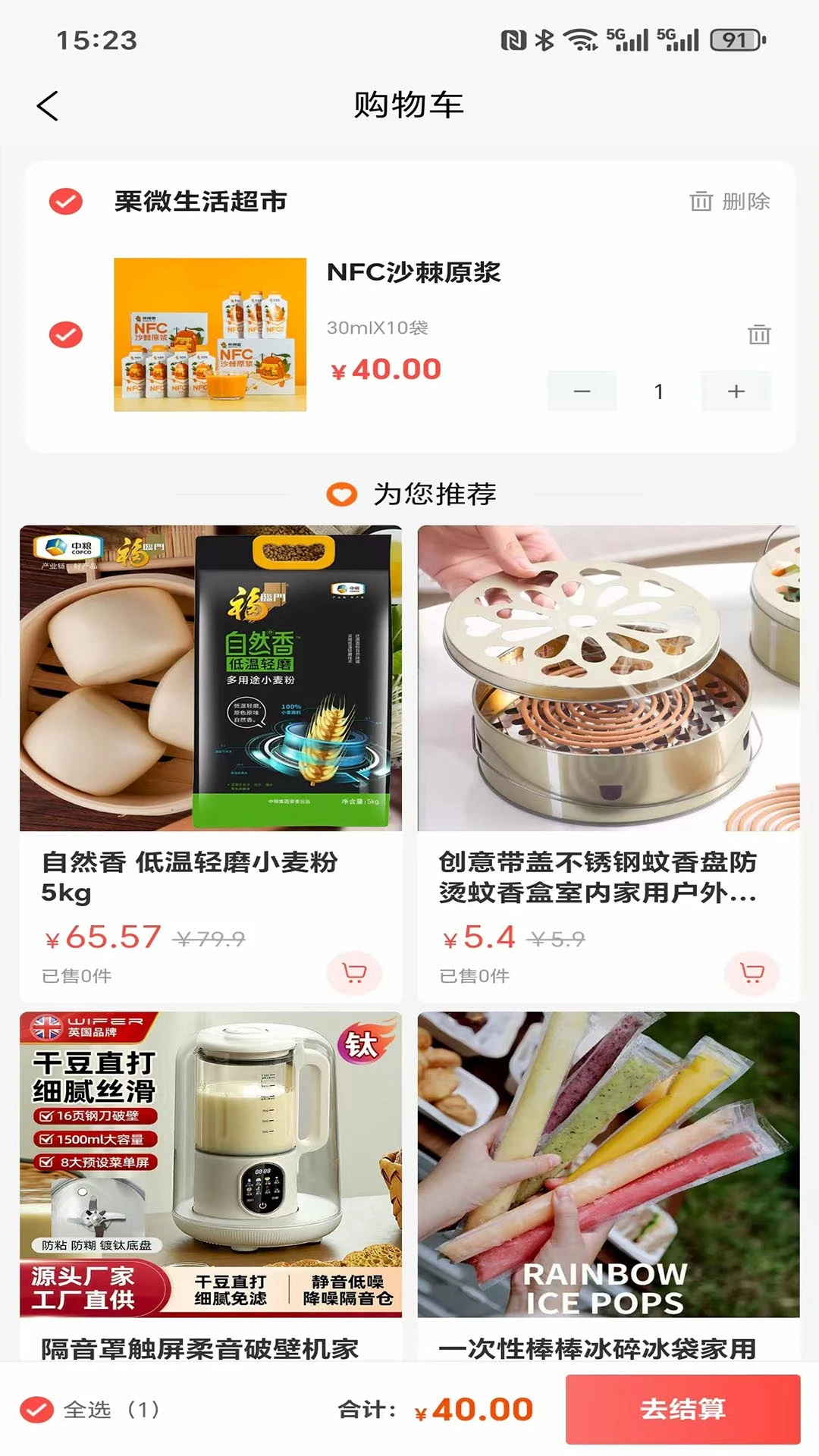This screenshot has height=1456, width=819.
Task: Open the 购物车 page title
Action: click(x=409, y=105)
